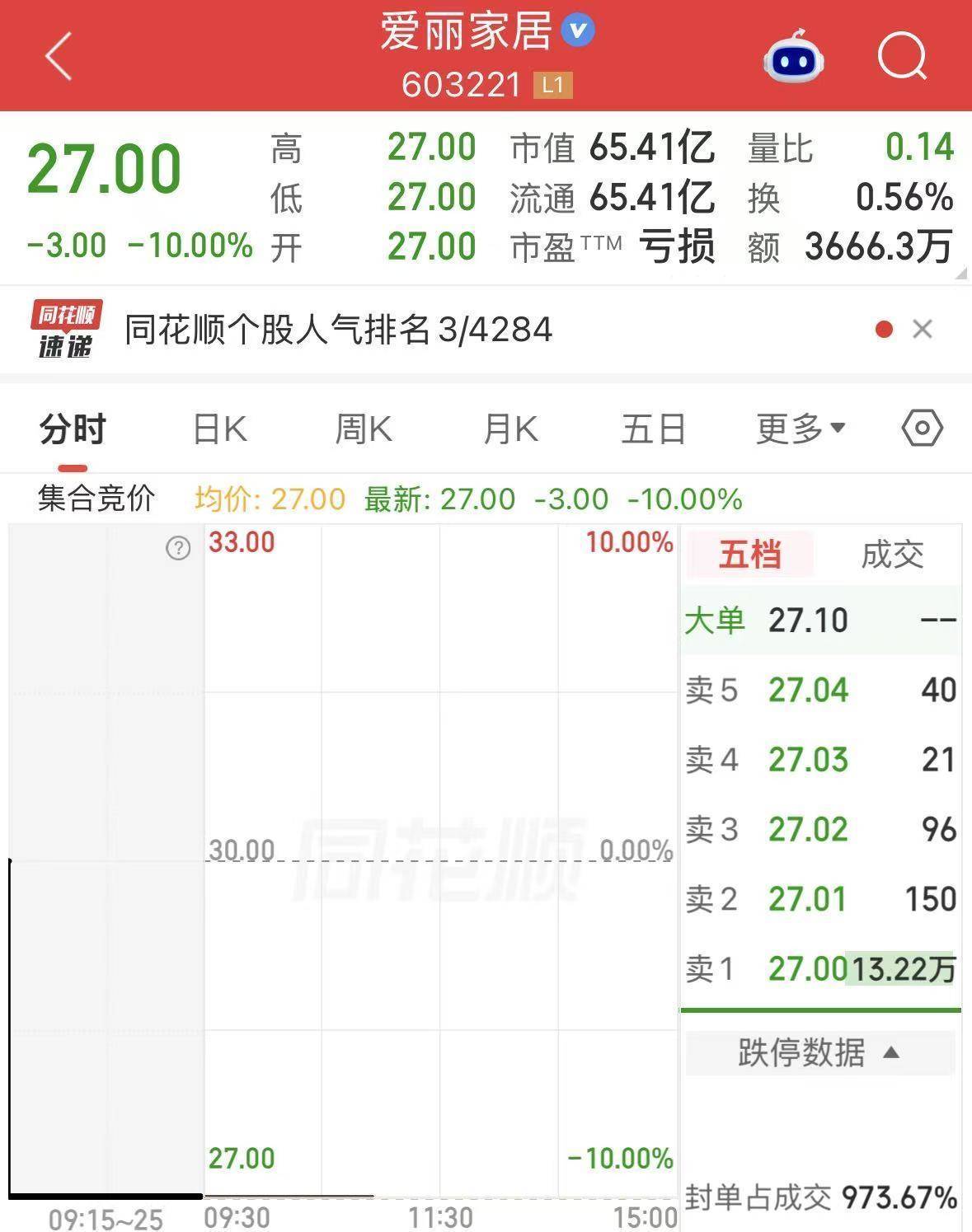The image size is (972, 1232).
Task: Switch to the 周K chart tab
Action: tap(364, 429)
